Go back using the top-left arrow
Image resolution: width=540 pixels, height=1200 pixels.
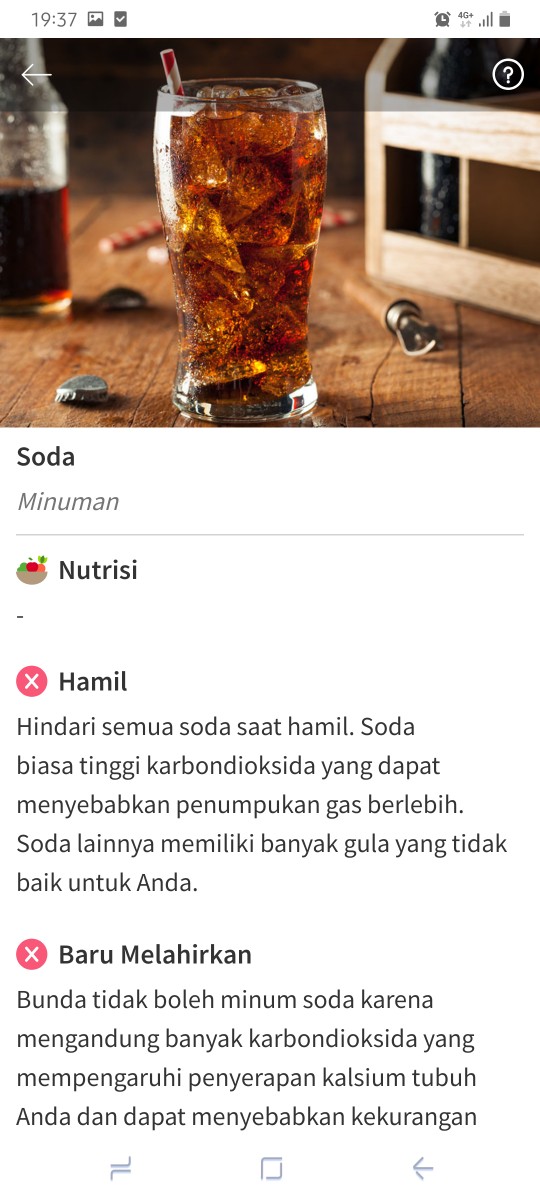click(36, 75)
